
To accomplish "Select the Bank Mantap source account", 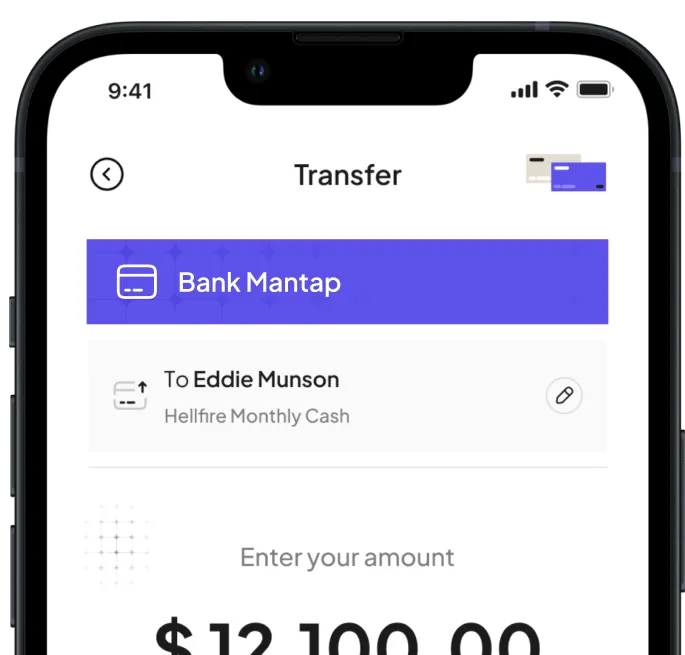I will (x=347, y=282).
